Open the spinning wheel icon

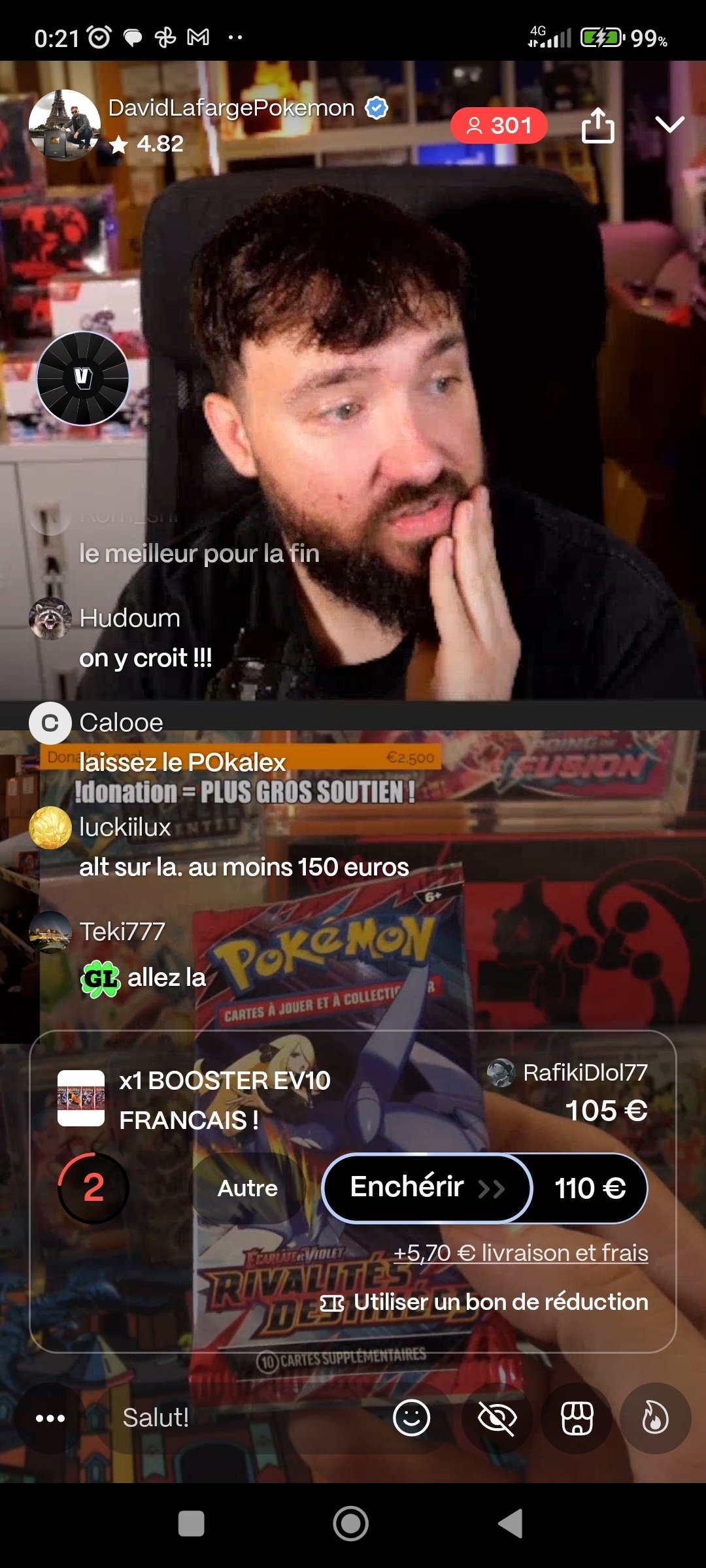[83, 378]
